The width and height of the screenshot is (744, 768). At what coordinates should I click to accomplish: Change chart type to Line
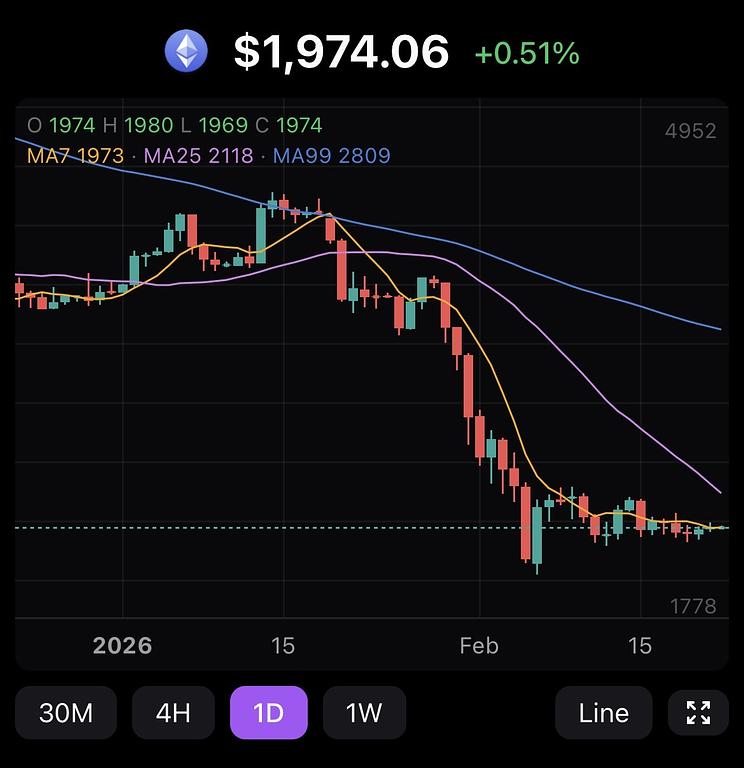pyautogui.click(x=603, y=712)
